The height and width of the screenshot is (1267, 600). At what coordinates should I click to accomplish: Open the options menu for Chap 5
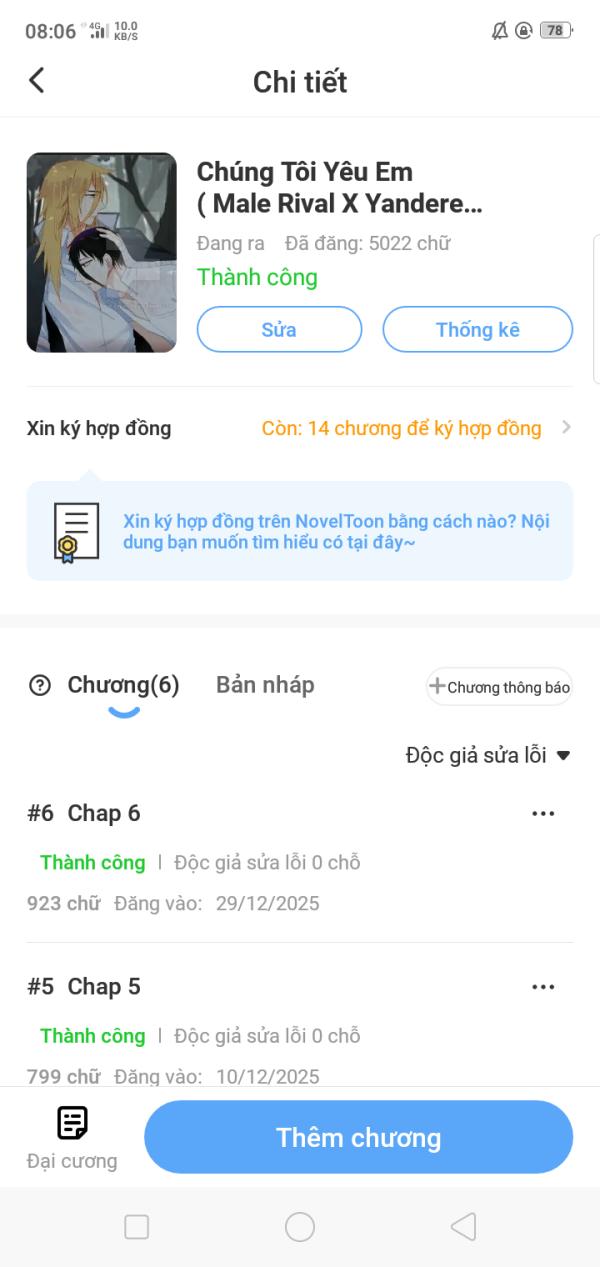[543, 987]
